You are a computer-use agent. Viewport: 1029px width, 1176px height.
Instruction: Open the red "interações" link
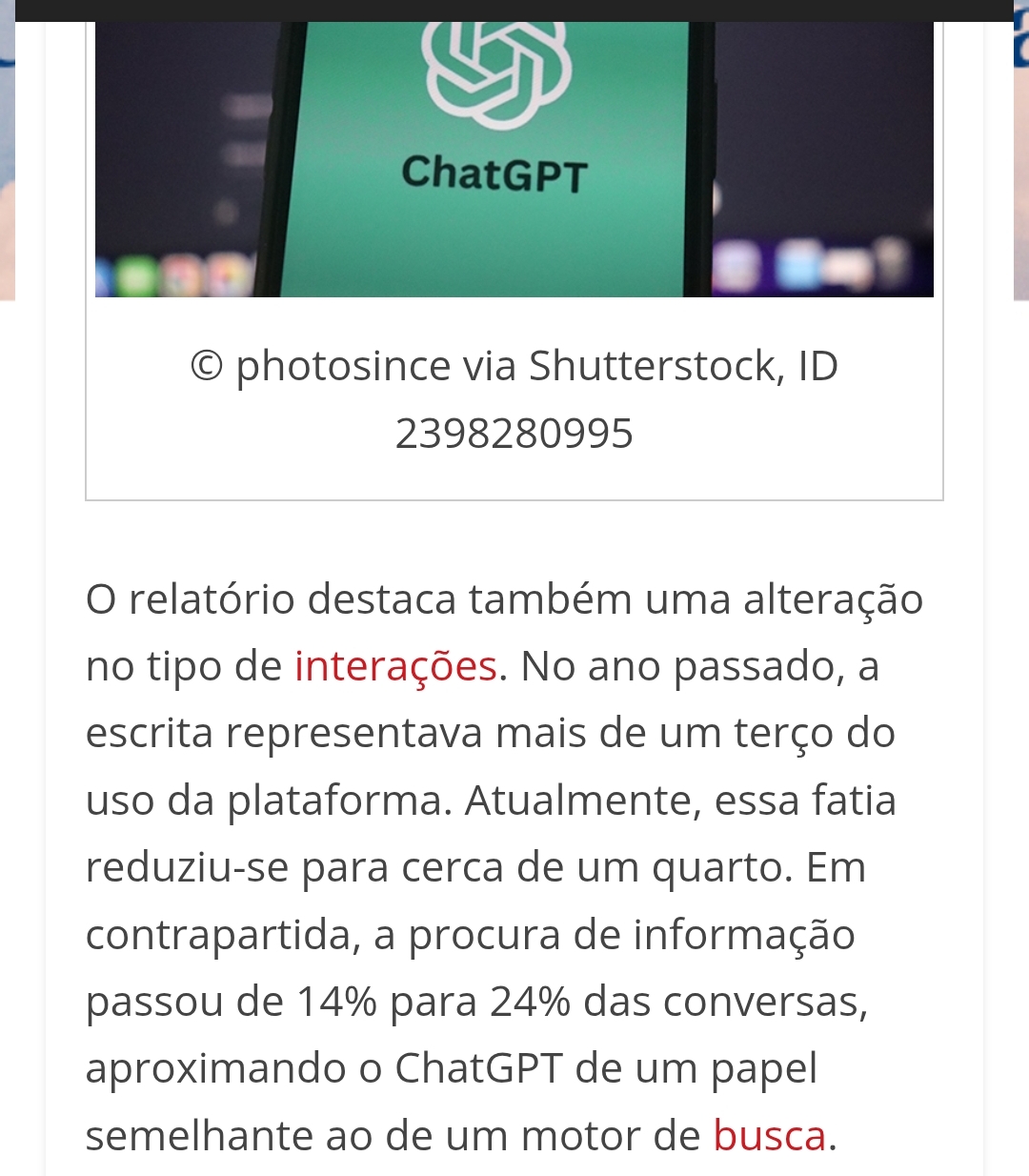coord(395,666)
